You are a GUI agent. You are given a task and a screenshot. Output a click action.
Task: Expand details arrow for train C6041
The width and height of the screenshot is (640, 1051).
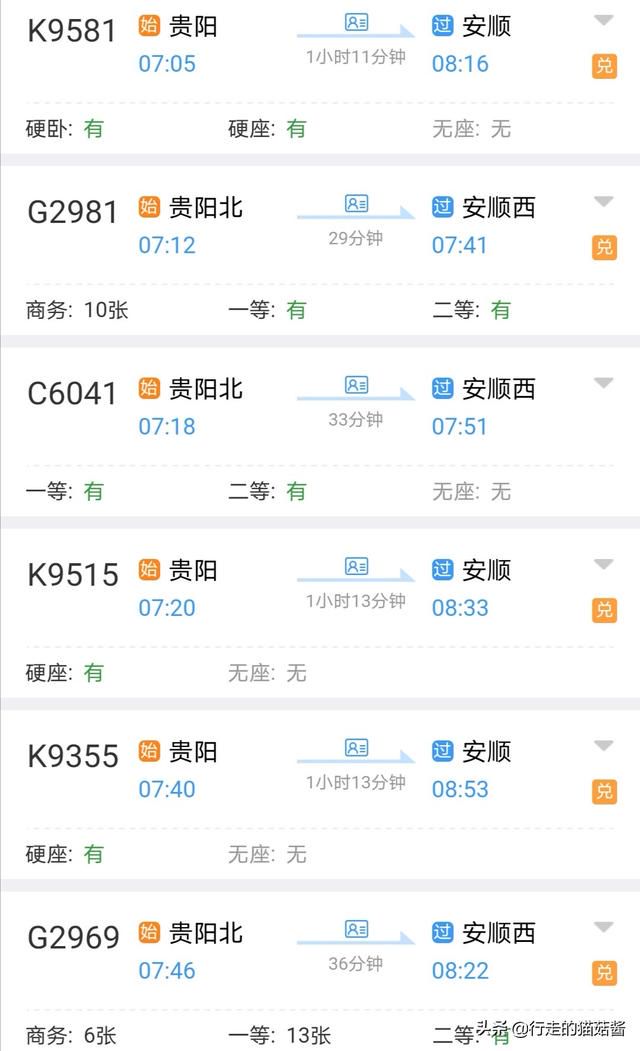tap(604, 383)
